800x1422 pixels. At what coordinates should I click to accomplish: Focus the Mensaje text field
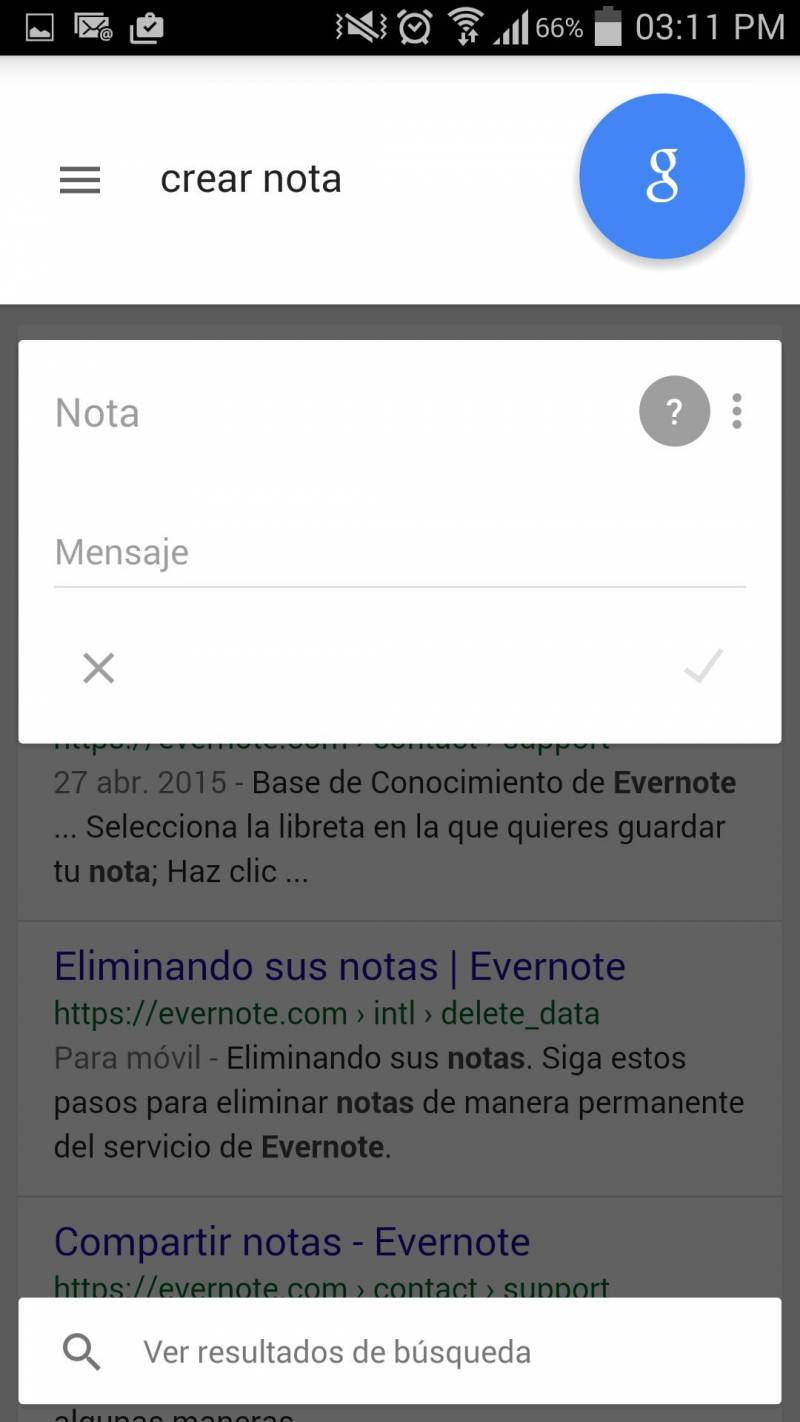pyautogui.click(x=400, y=553)
